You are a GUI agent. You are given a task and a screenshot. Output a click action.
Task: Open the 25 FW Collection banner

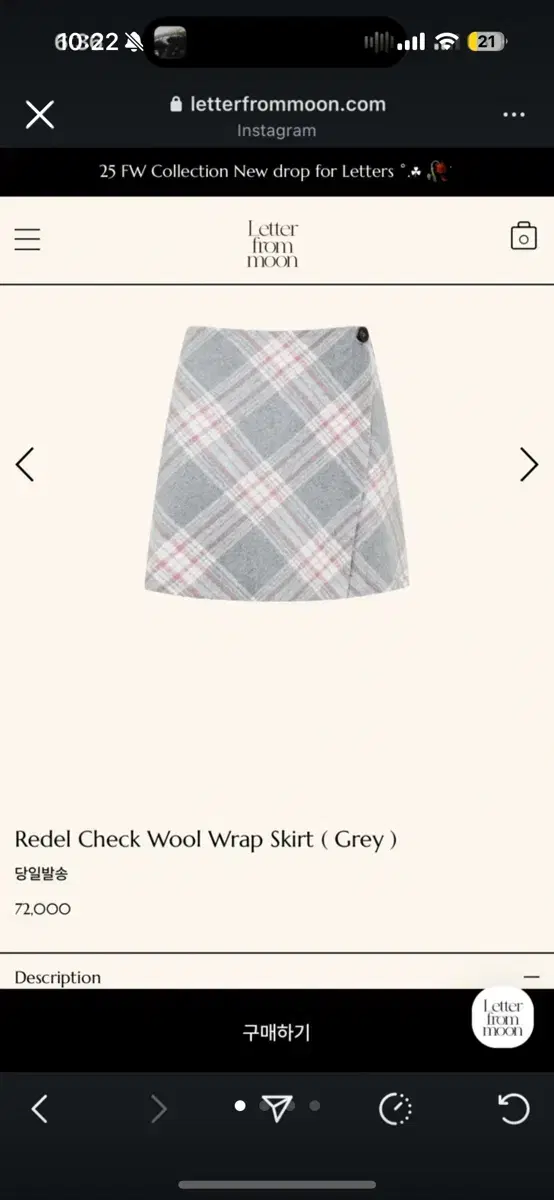[277, 172]
